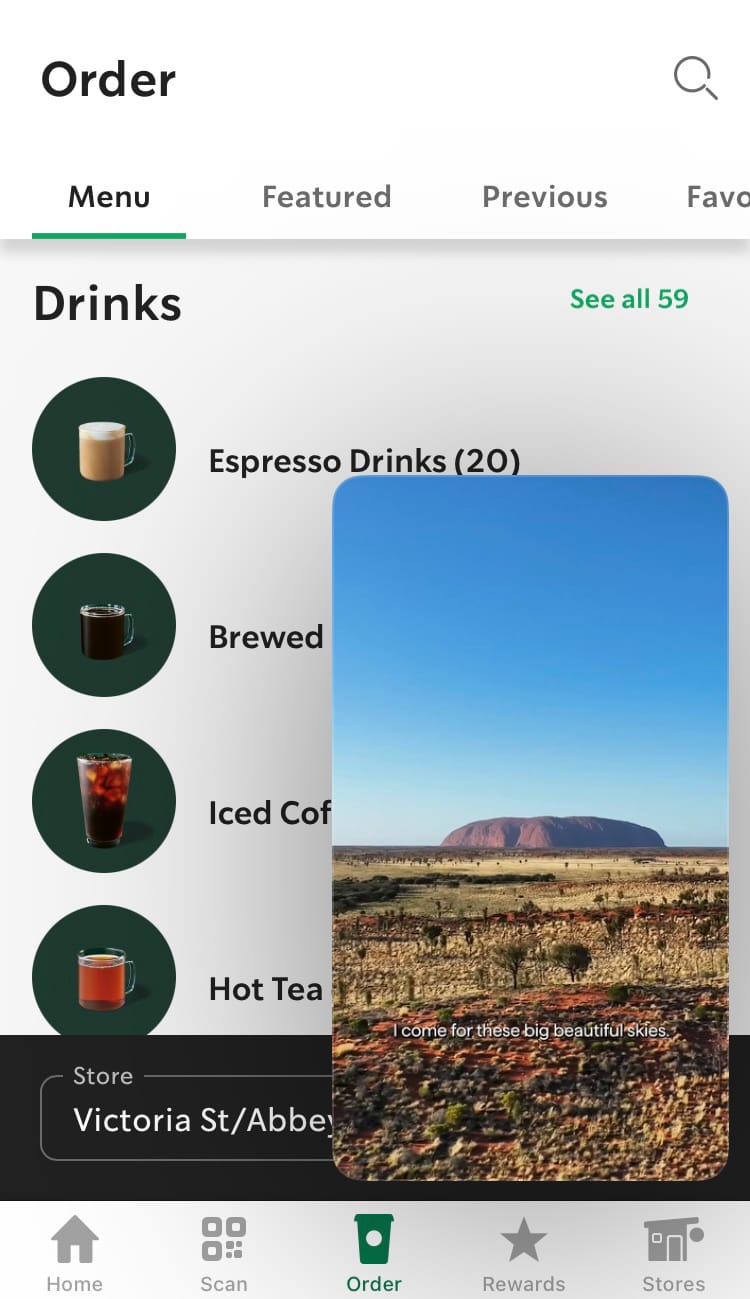Viewport: 750px width, 1299px height.
Task: Switch to the Previous tab
Action: 544,197
